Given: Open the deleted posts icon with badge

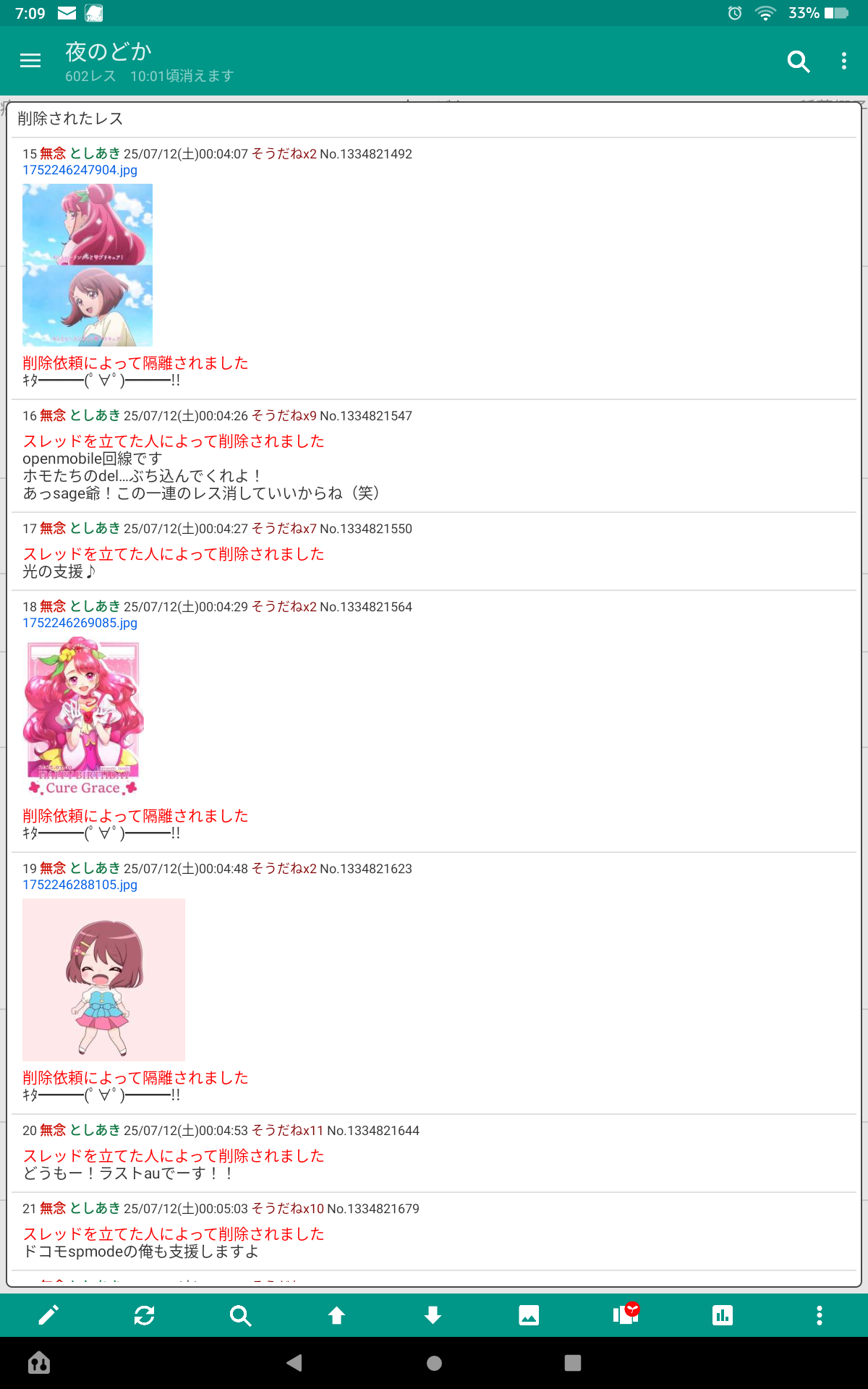Looking at the screenshot, I should (626, 1314).
